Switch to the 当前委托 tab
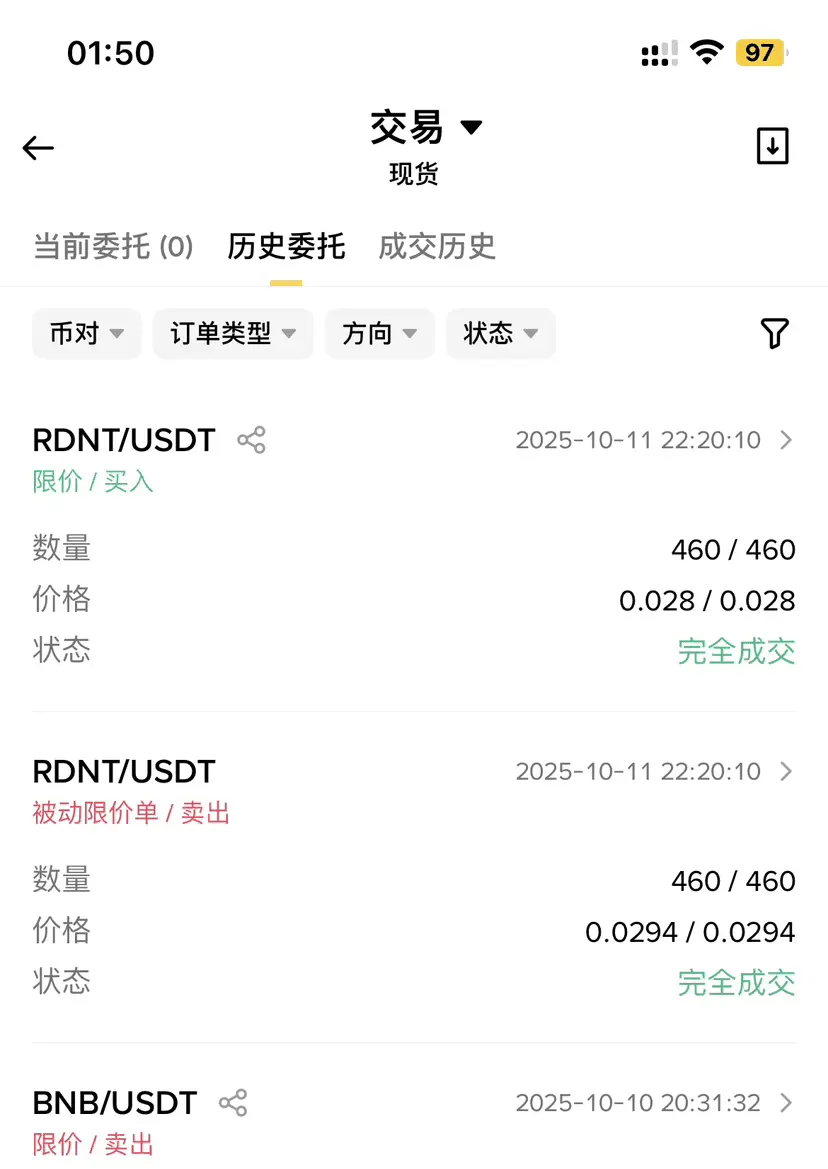Viewport: 828px width, 1169px height. tap(113, 246)
